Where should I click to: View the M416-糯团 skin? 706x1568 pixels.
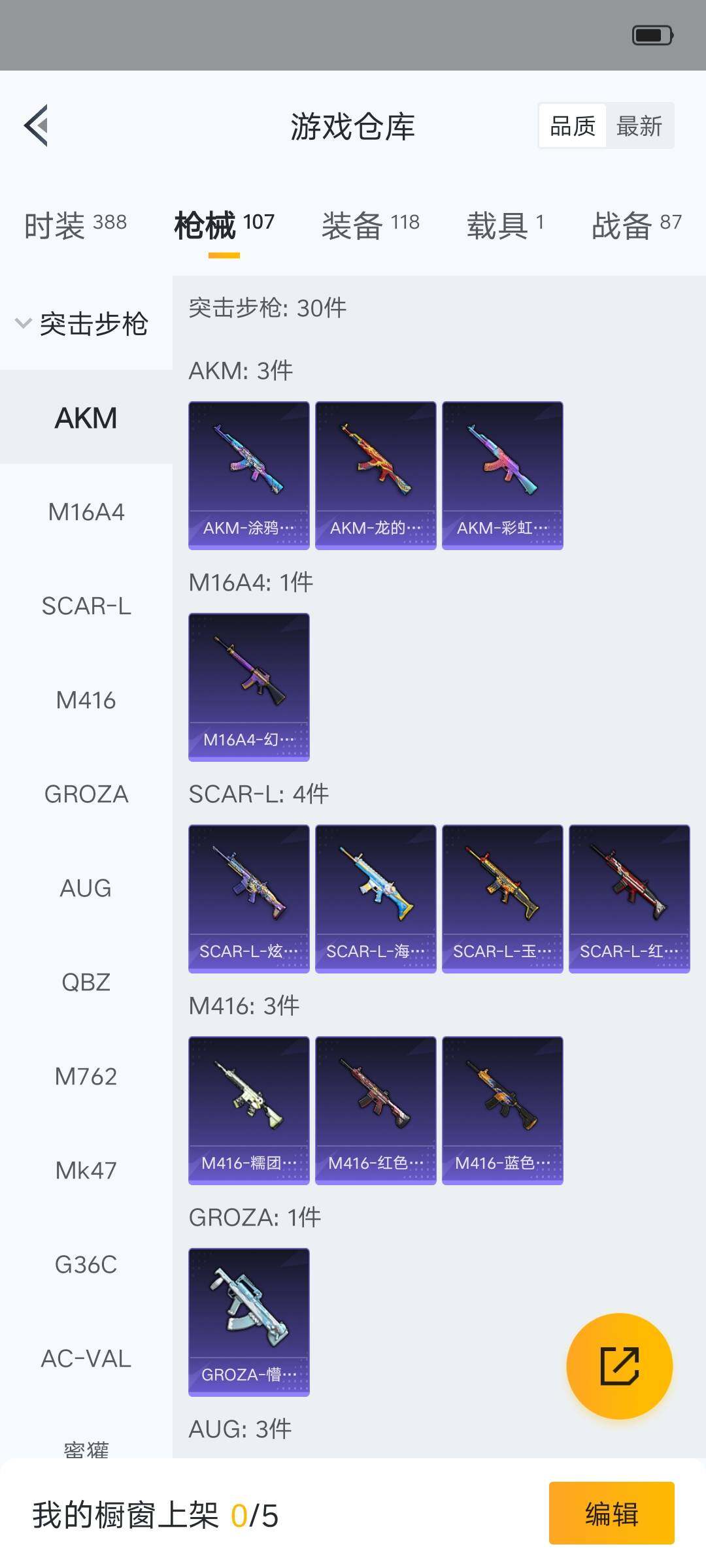pyautogui.click(x=249, y=1111)
